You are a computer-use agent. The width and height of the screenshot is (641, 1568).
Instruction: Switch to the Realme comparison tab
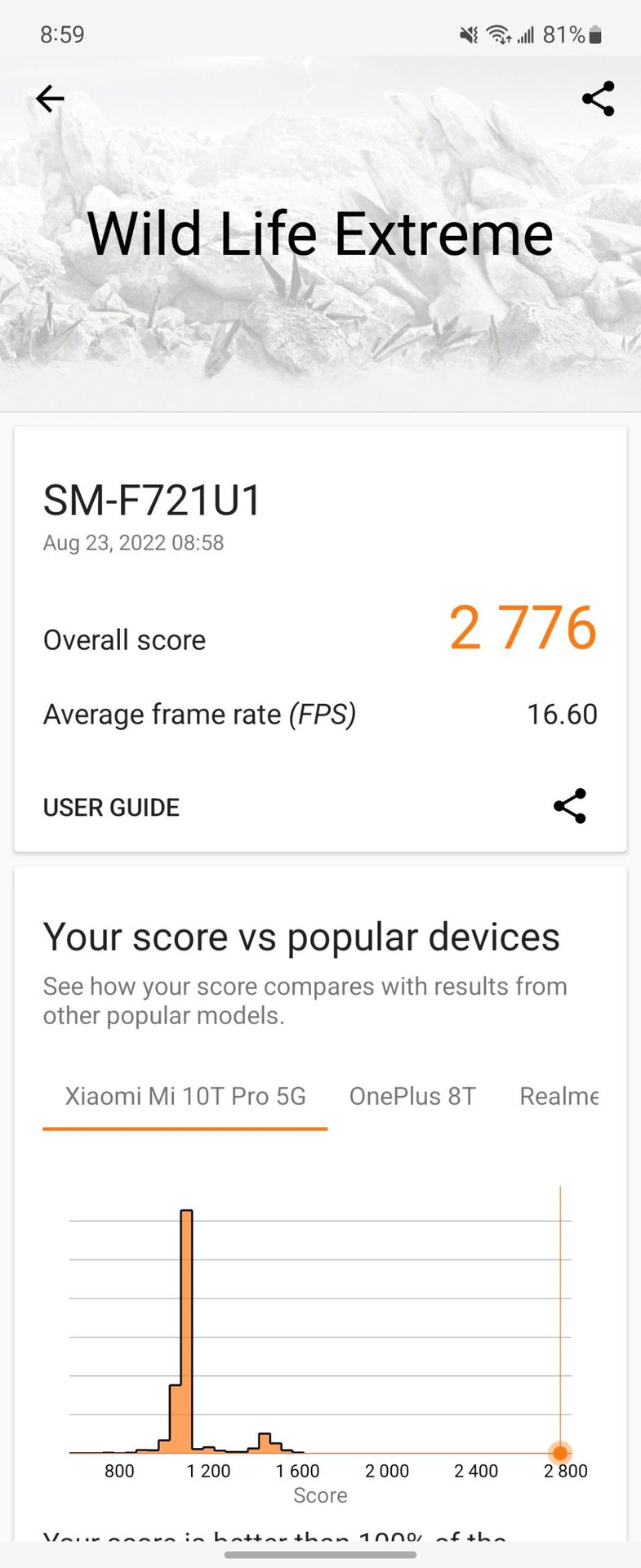(x=559, y=1096)
